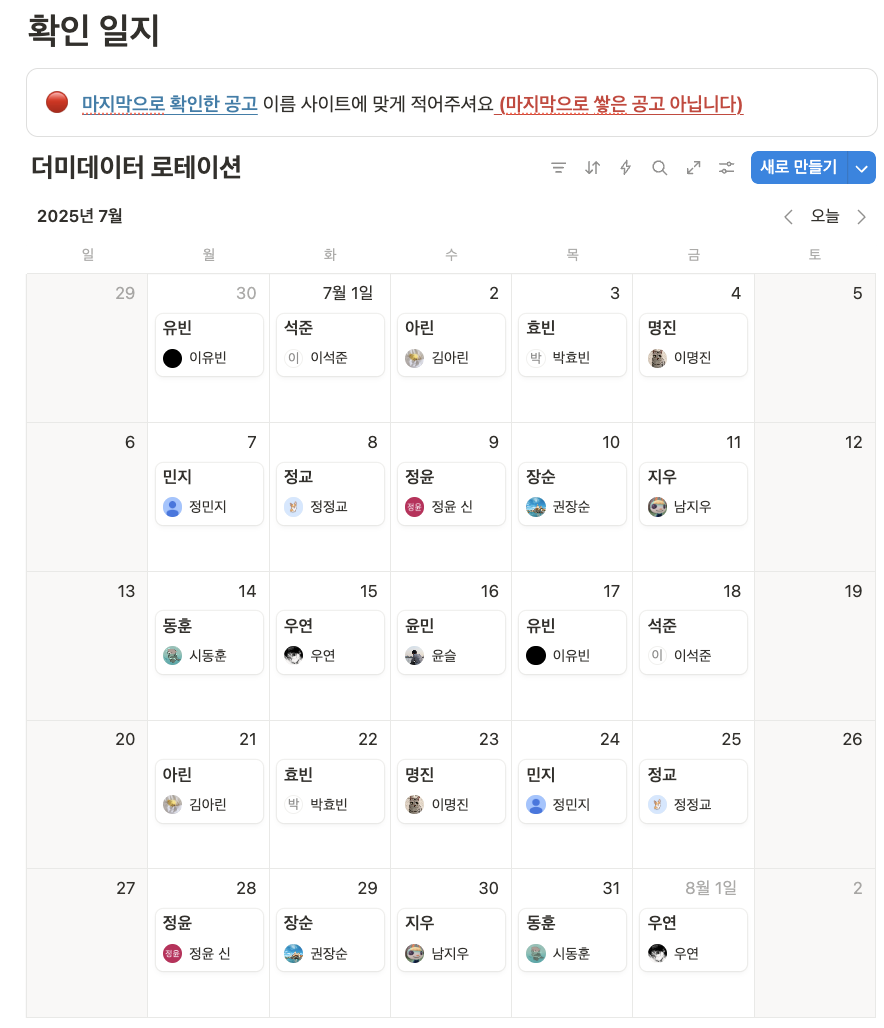Follow the 마지막으로 확인한 공고 link
Screen dimensions: 884x1028
click(169, 104)
